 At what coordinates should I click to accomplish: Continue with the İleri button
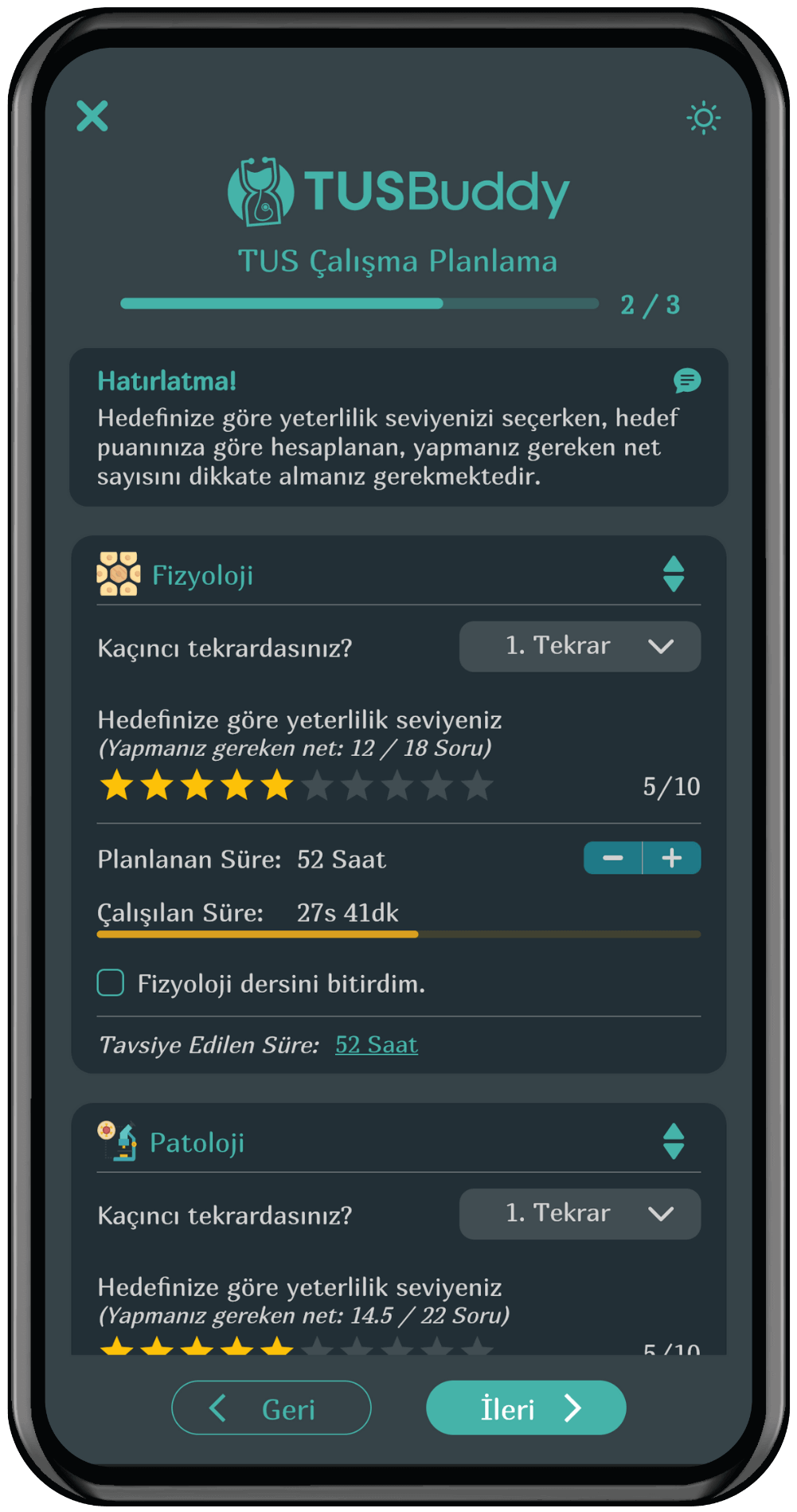point(526,1408)
